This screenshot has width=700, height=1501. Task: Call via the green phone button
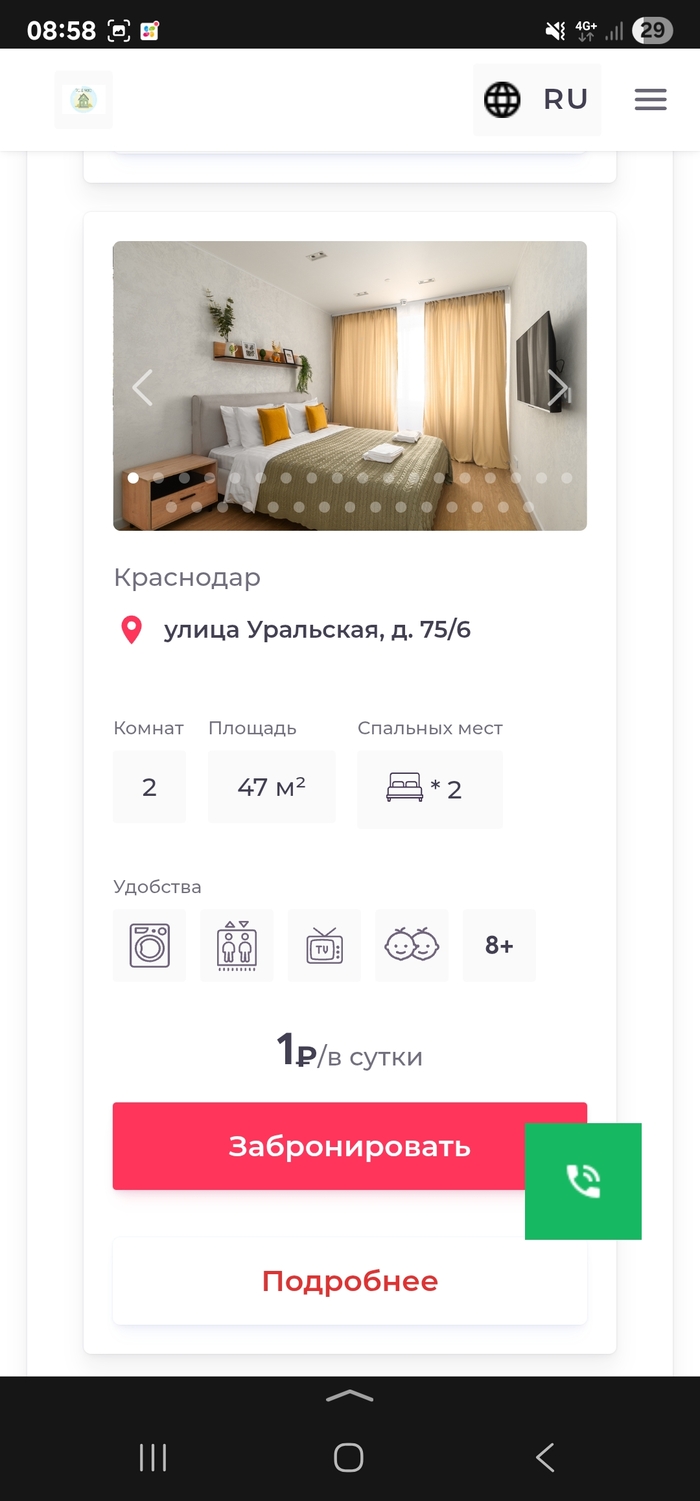(583, 1181)
